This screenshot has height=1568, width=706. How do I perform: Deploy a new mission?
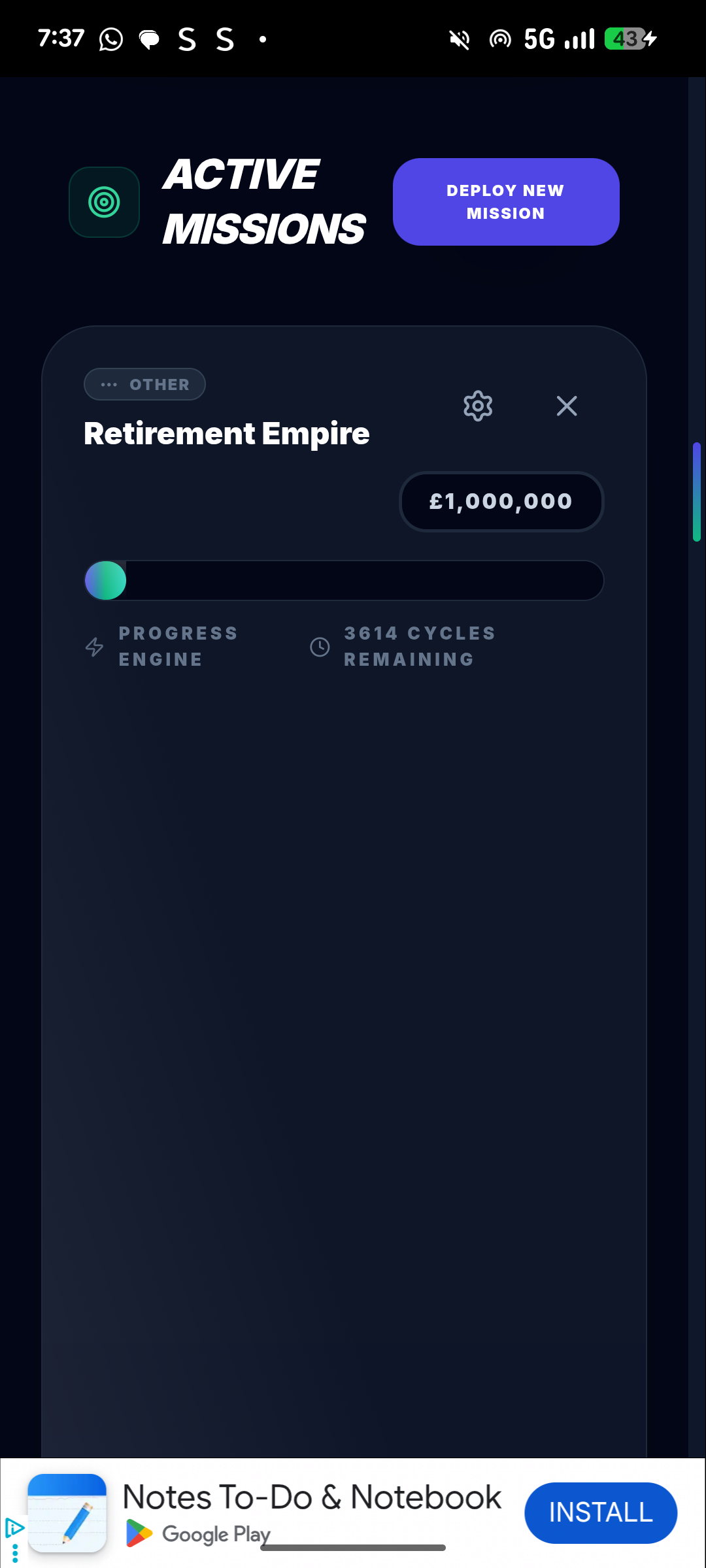(505, 202)
